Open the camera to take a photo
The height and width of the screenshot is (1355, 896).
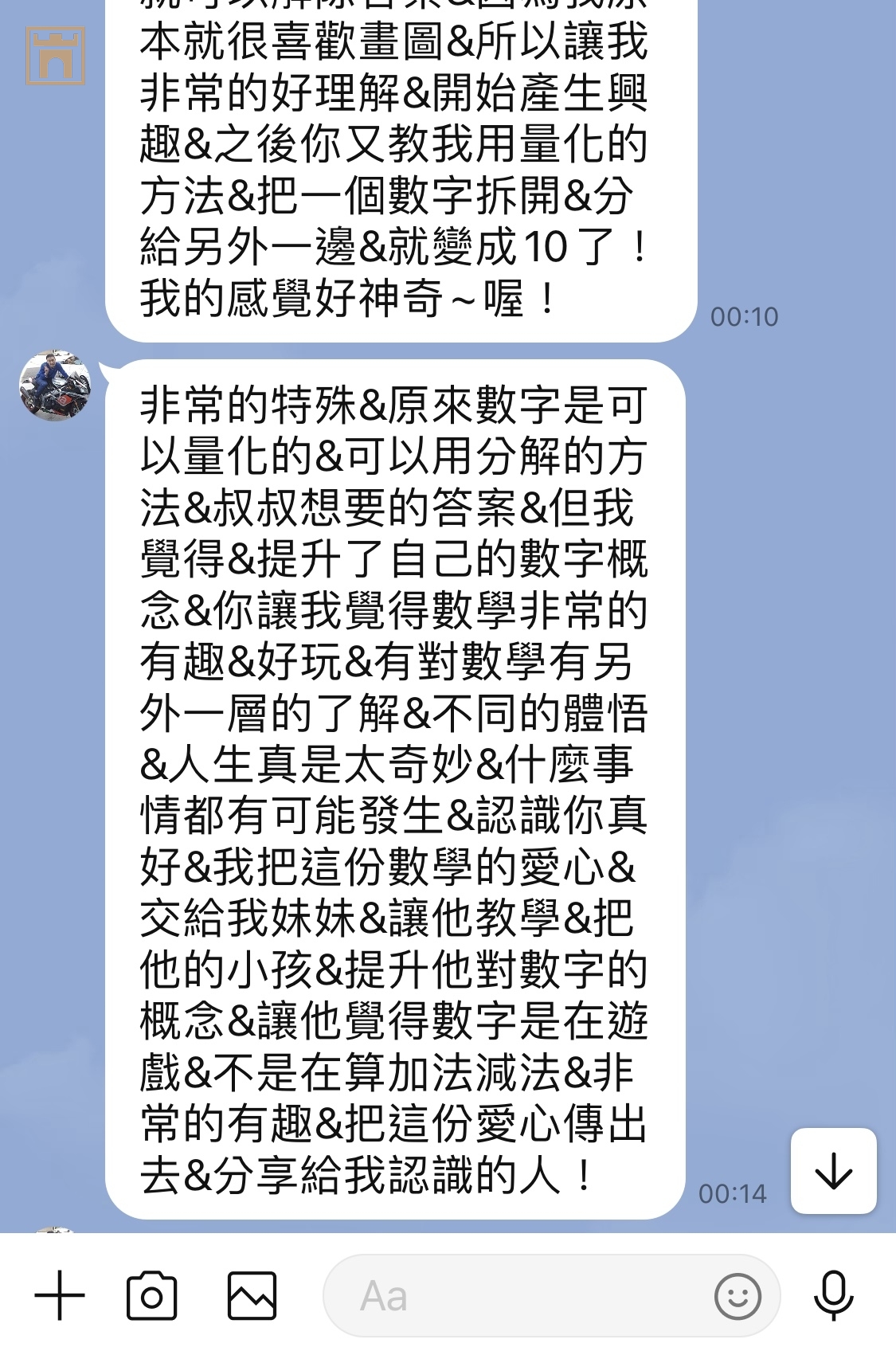coord(151,1296)
